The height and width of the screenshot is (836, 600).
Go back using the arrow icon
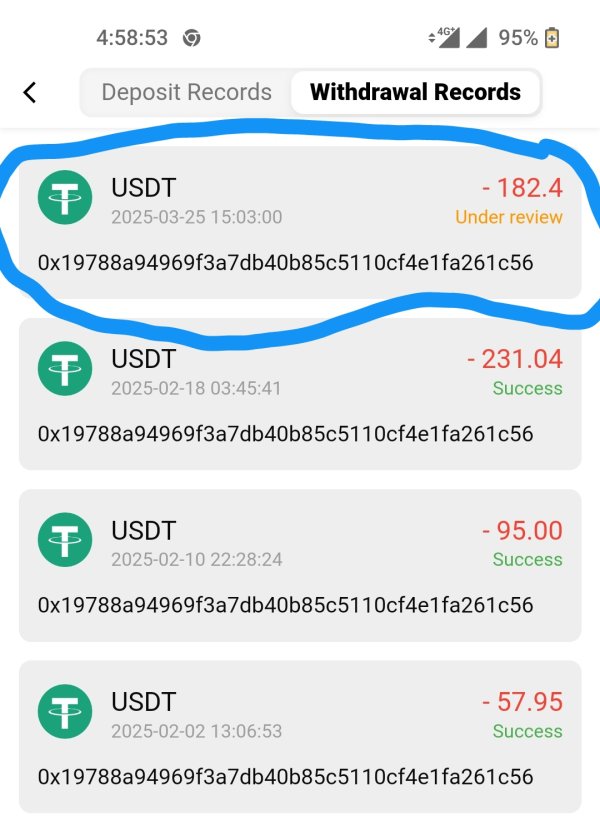coord(30,93)
